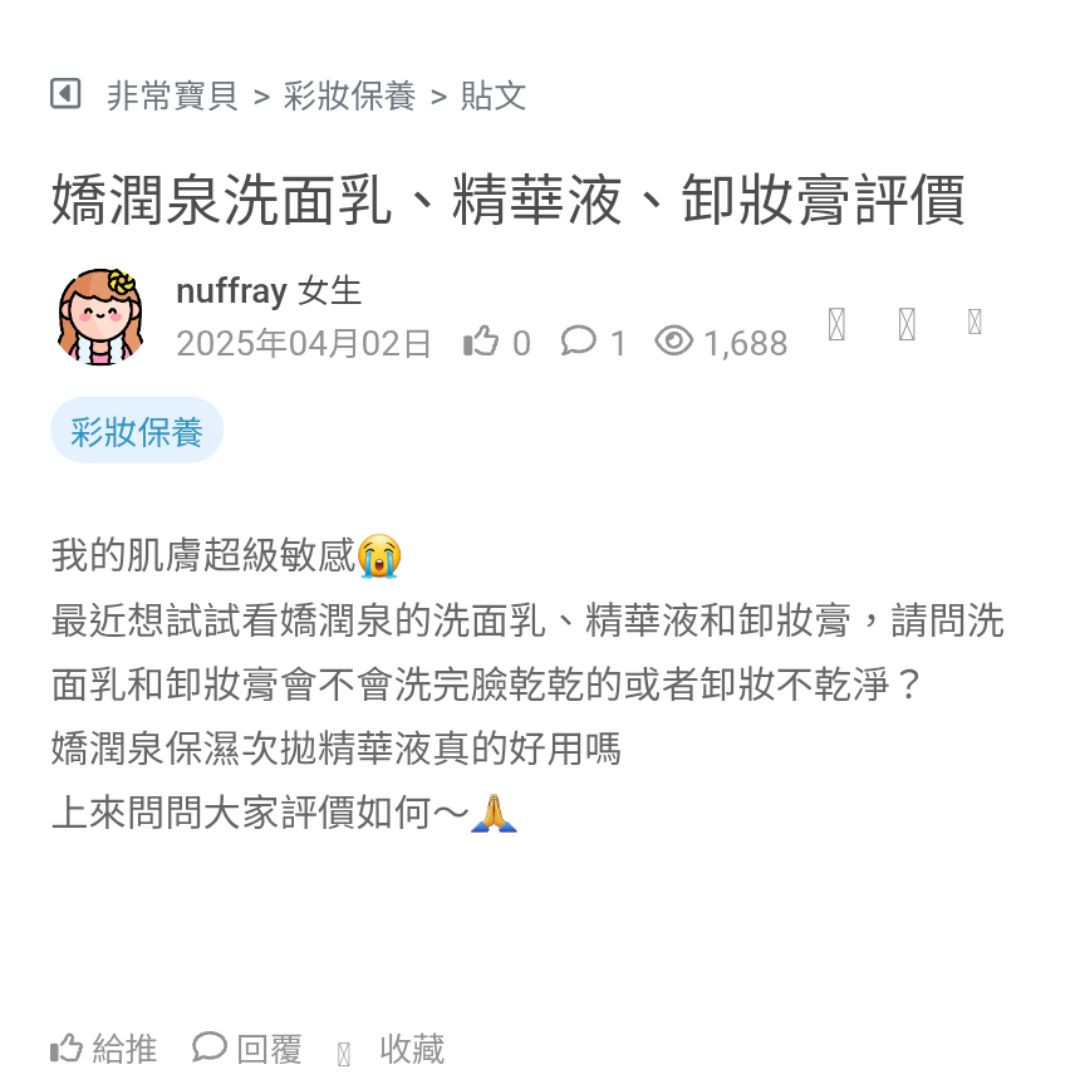Open nuffray's username link
Image resolution: width=1080 pixels, height=1080 pixels.
[x=231, y=291]
